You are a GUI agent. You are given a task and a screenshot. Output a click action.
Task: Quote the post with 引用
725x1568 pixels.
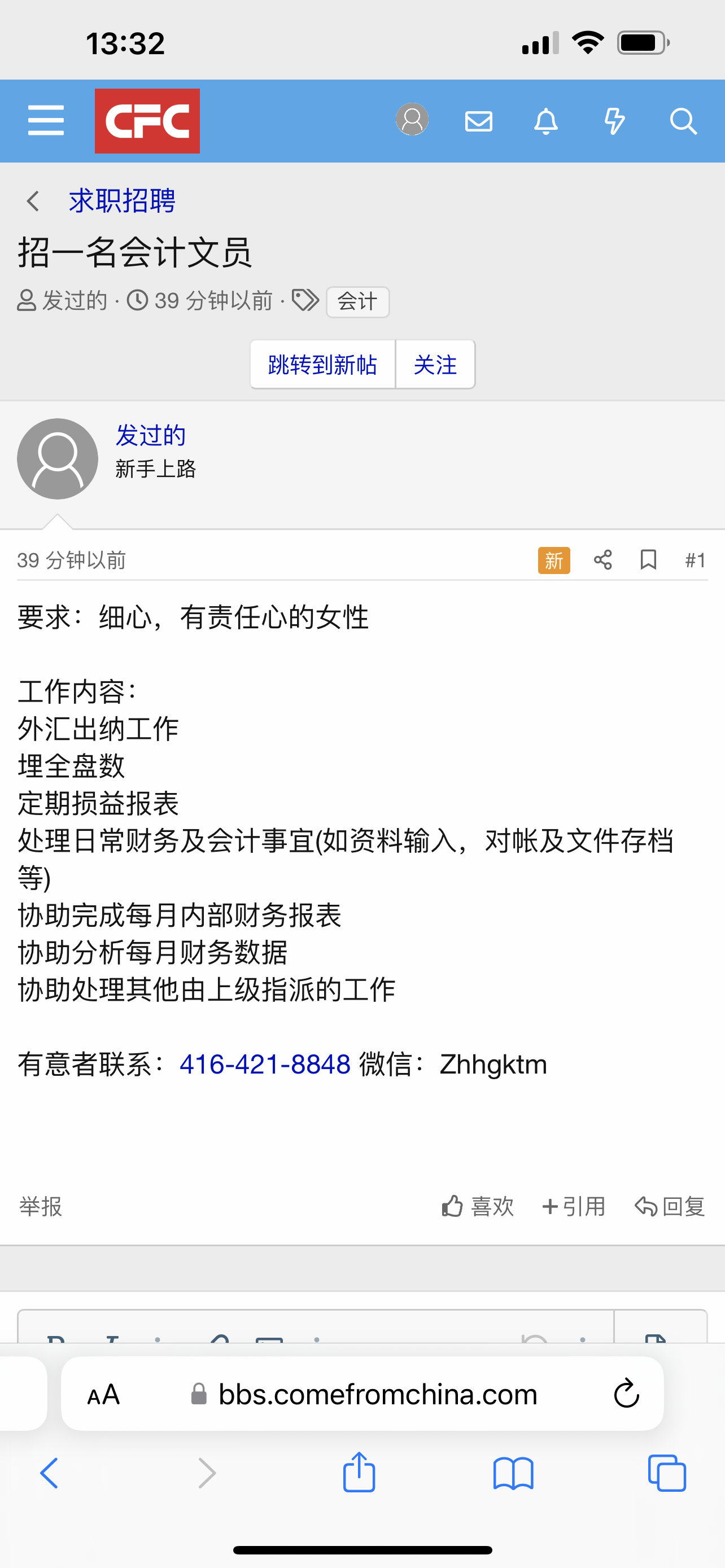coord(574,1206)
